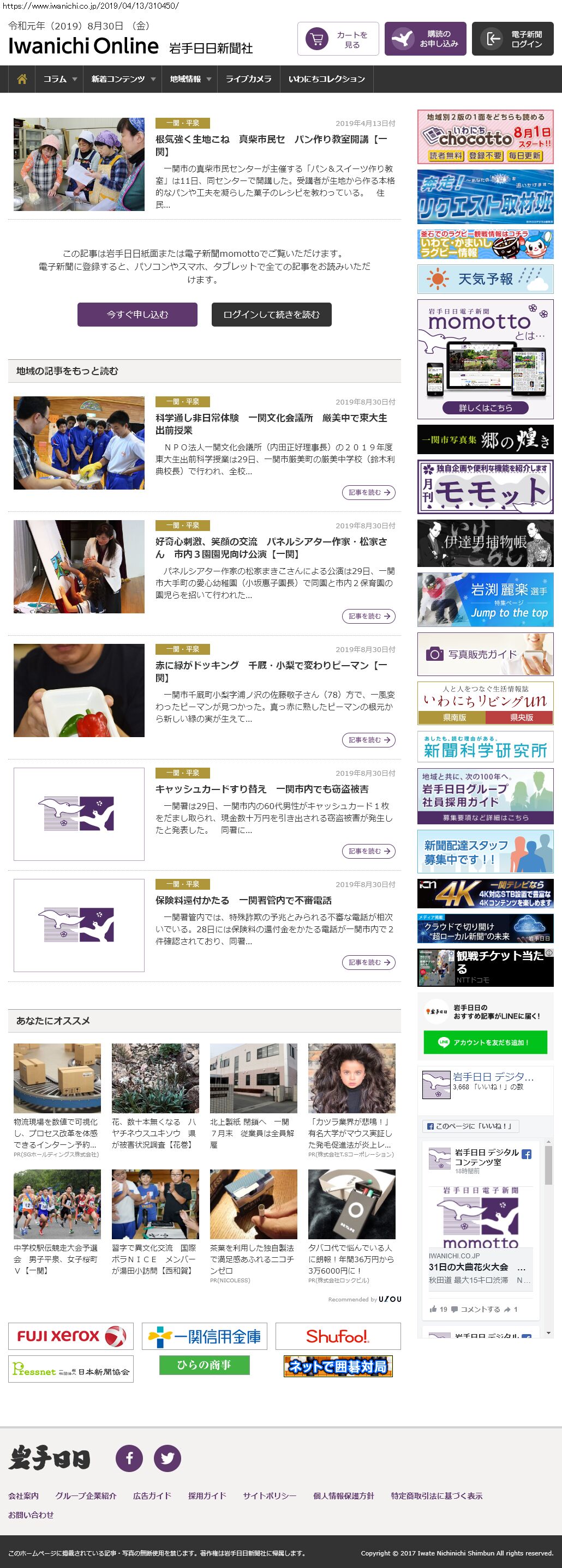The height and width of the screenshot is (1568, 562).
Task: Read the 科学通し非日常体験 article via 記事を読む
Action: (368, 492)
